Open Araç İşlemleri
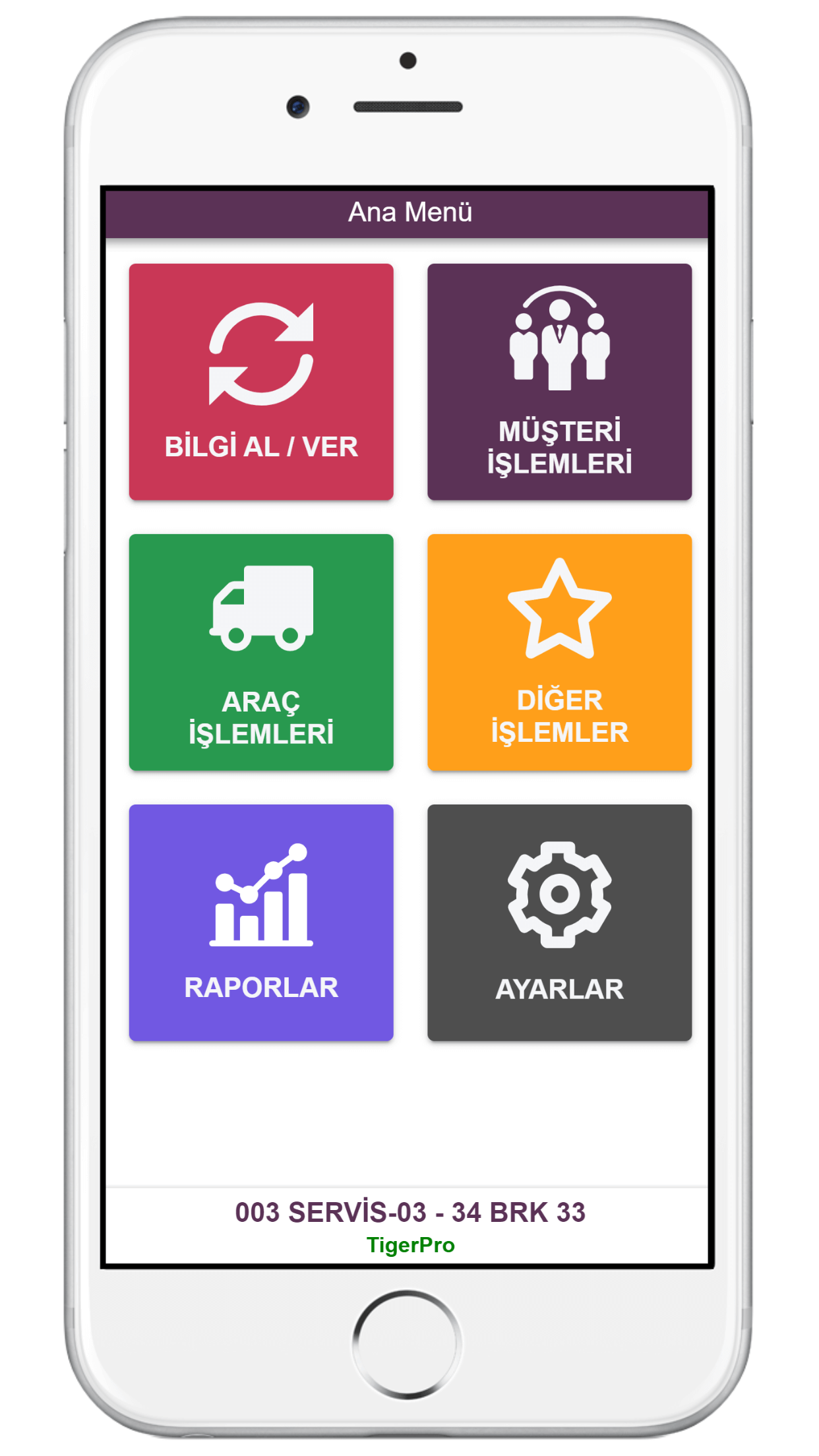This screenshot has width=819, height=1456. click(x=261, y=652)
